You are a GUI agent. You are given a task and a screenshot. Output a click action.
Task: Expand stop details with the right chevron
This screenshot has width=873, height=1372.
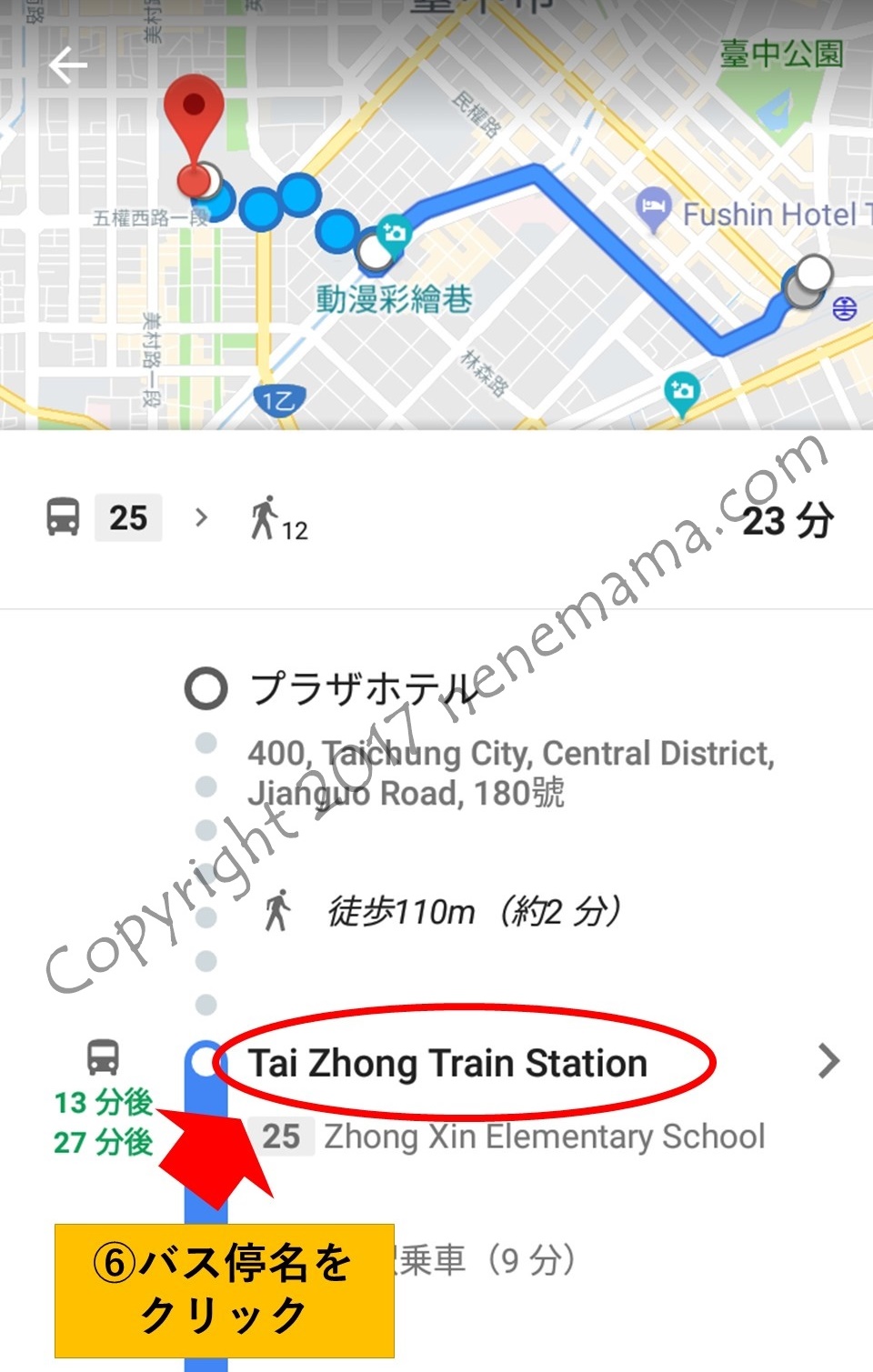point(828,1061)
